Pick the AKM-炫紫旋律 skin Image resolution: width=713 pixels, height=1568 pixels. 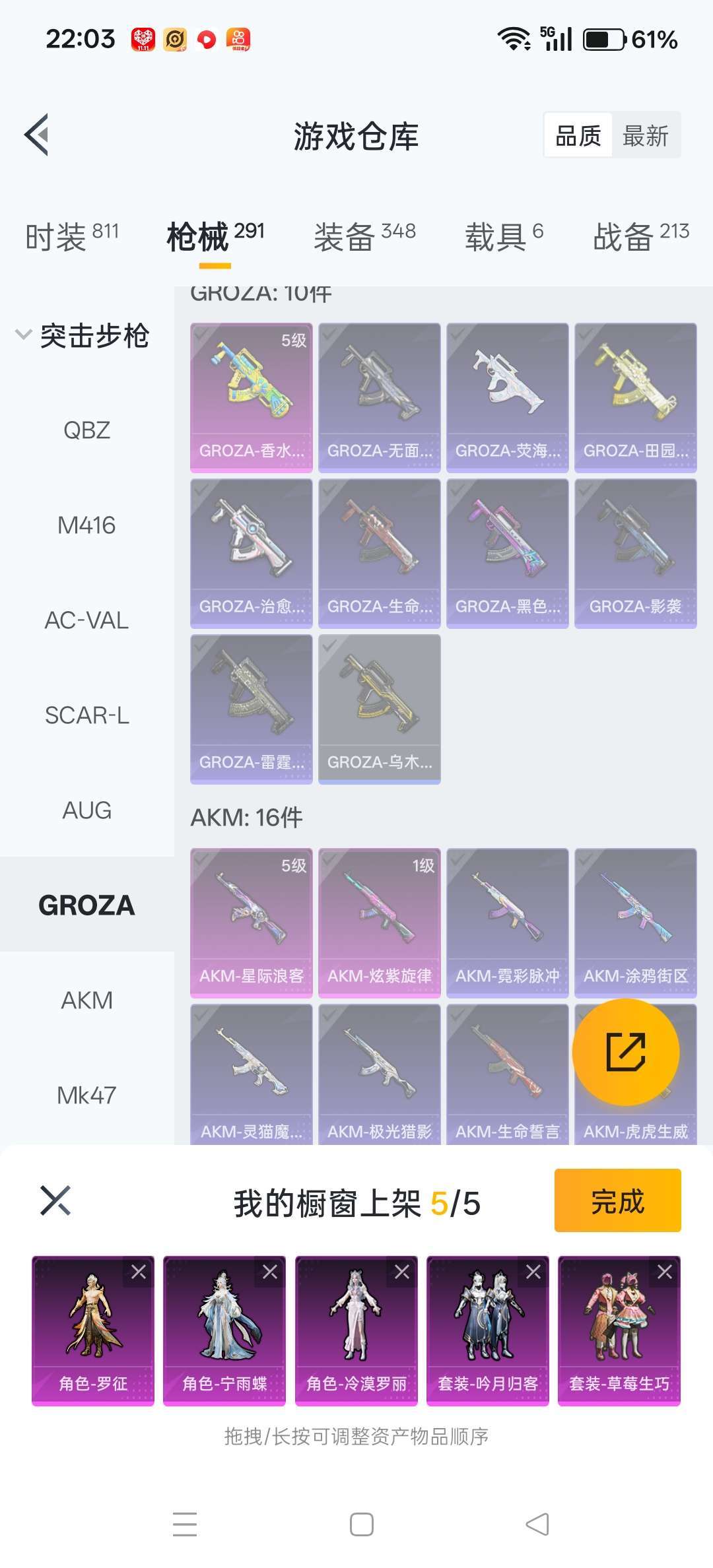pyautogui.click(x=380, y=923)
